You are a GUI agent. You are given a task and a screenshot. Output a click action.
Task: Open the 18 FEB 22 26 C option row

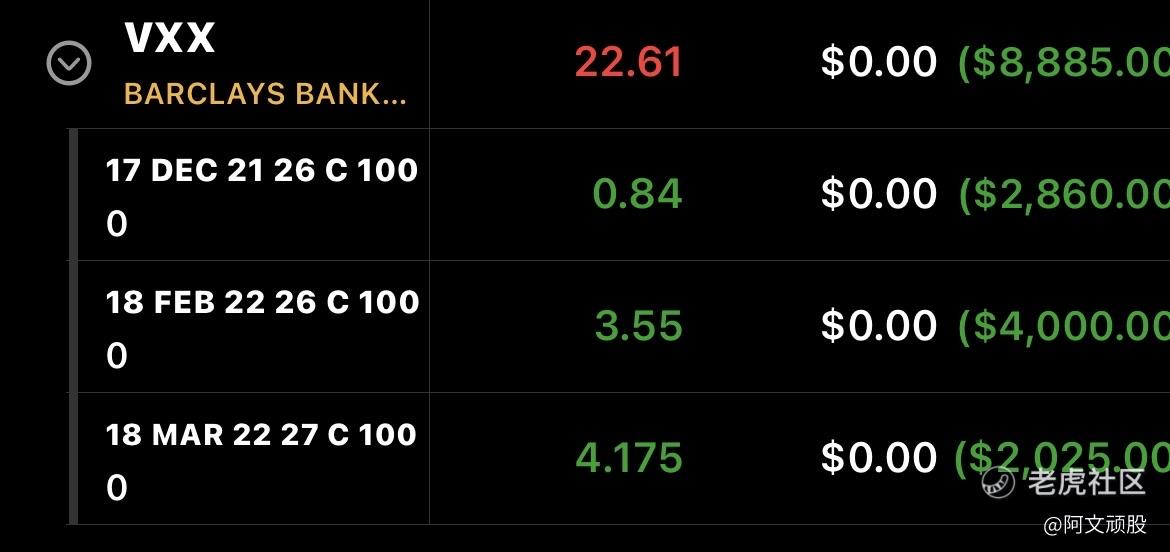619,327
